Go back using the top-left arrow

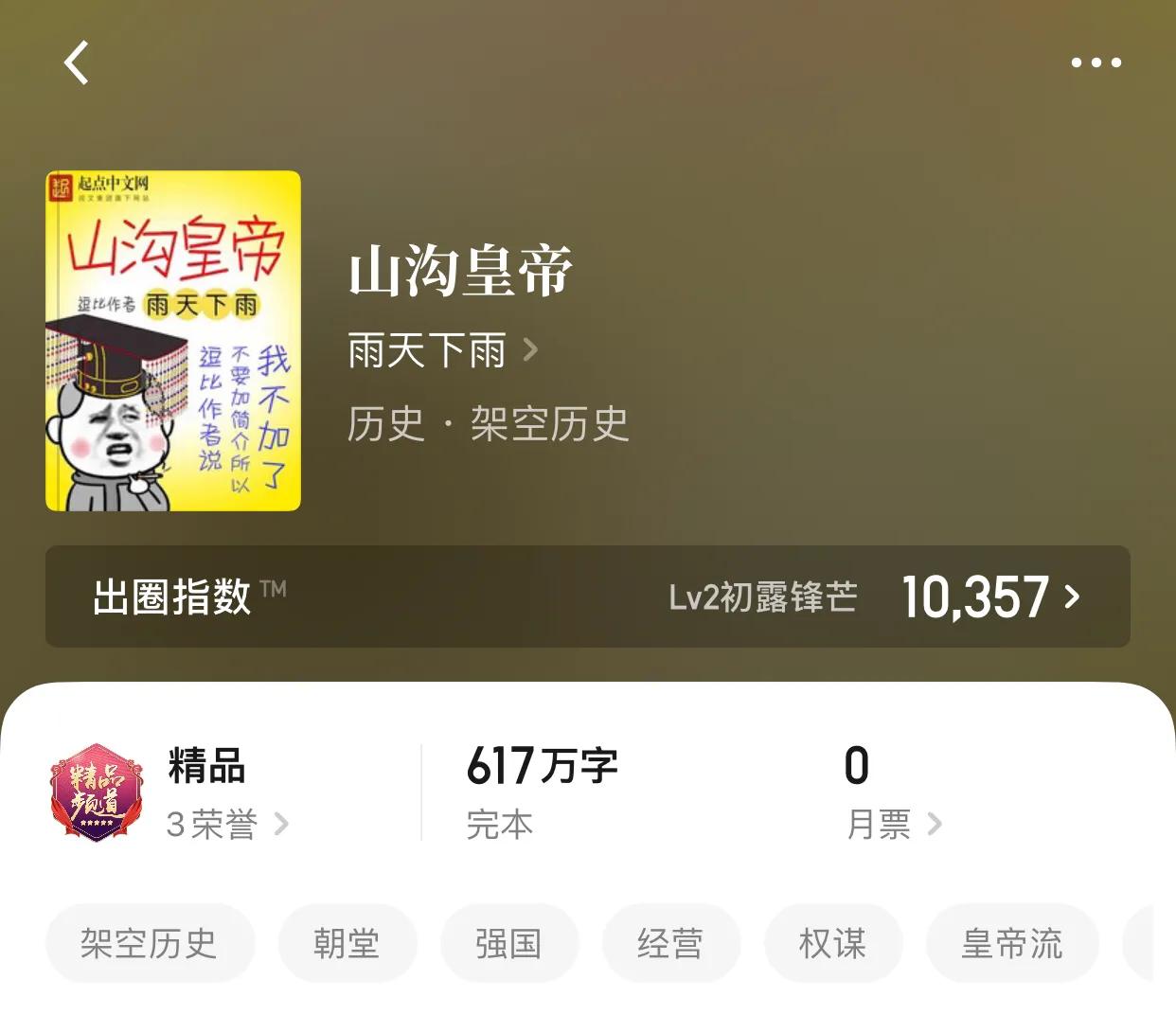[77, 62]
